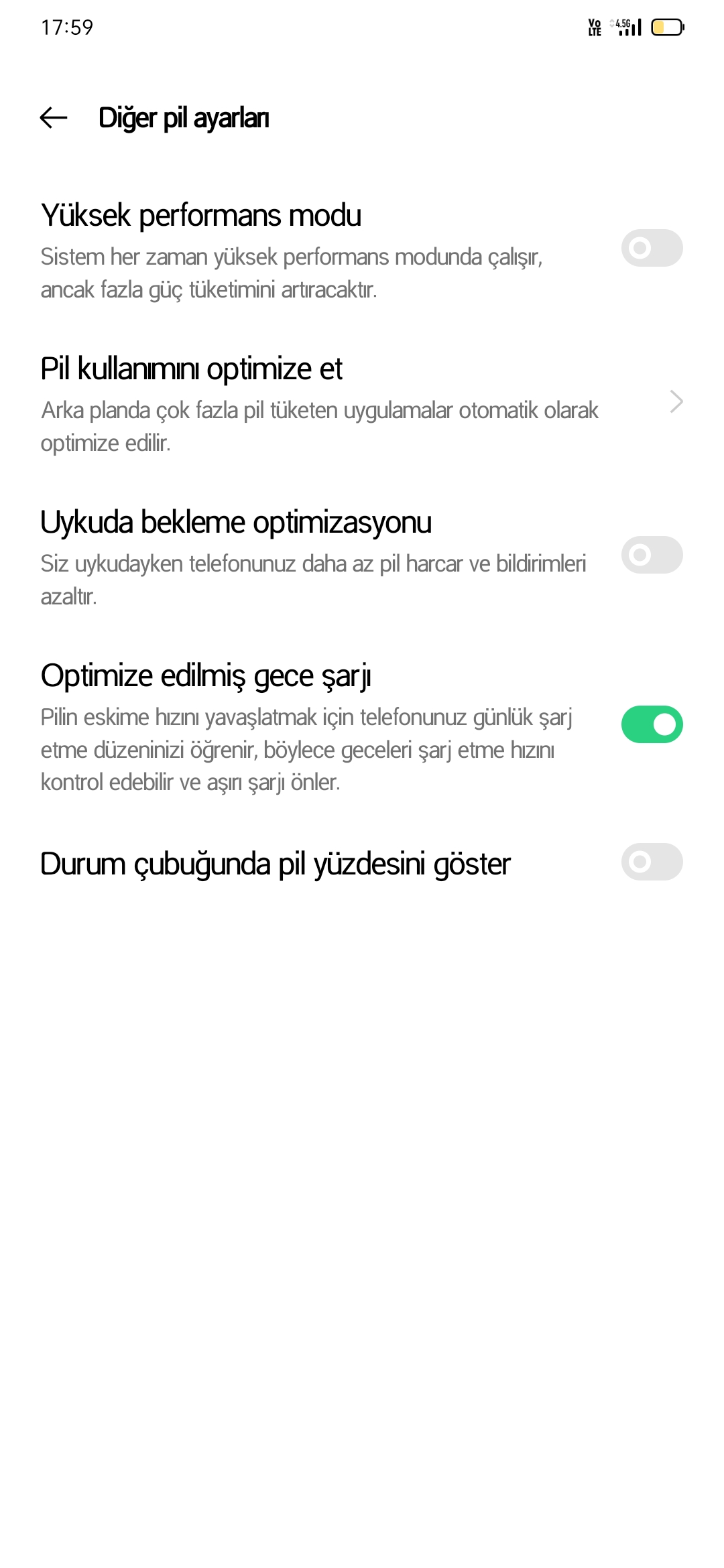This screenshot has height=1568, width=724.
Task: Turn on Uykuda bekleme optimizasyonu
Action: pyautogui.click(x=652, y=556)
